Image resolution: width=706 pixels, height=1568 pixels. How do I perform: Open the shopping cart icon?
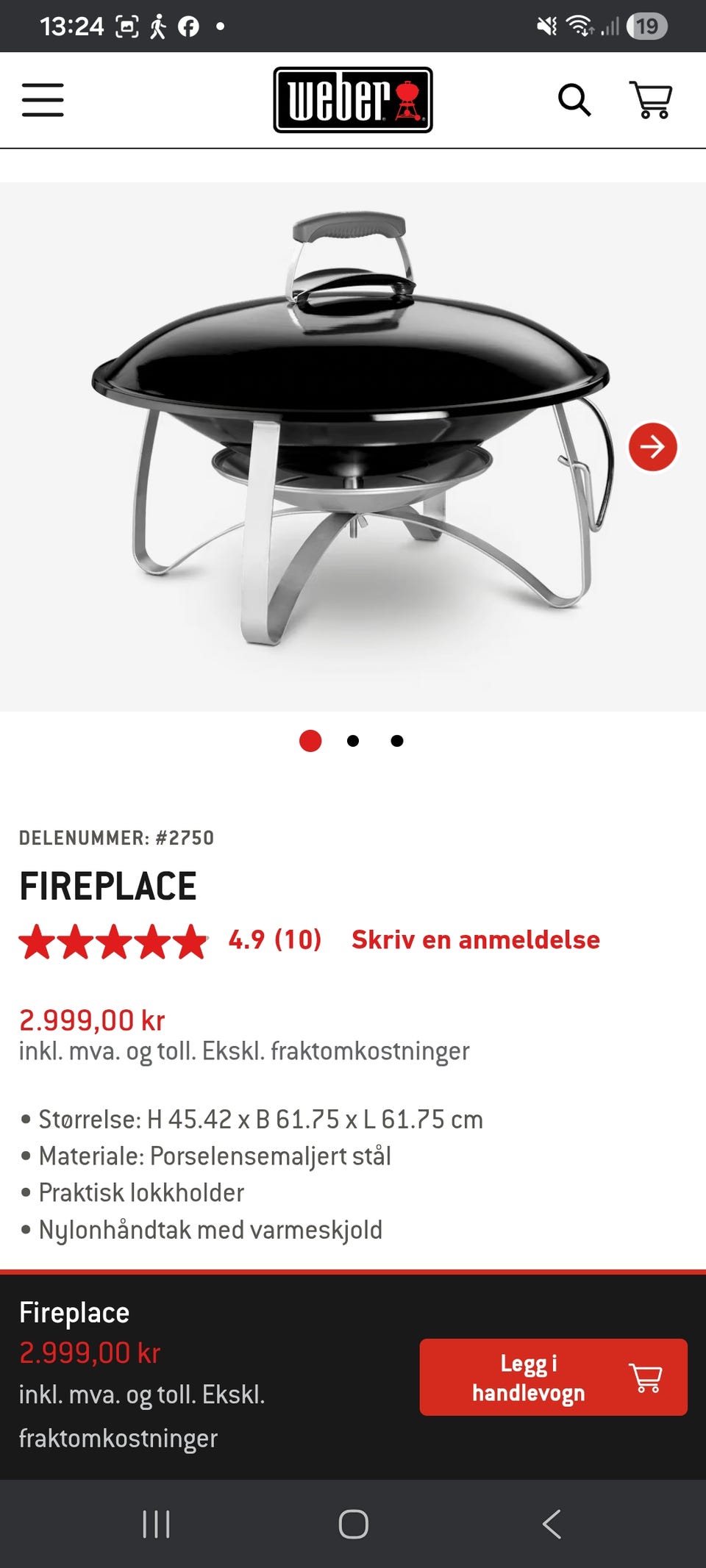point(652,99)
